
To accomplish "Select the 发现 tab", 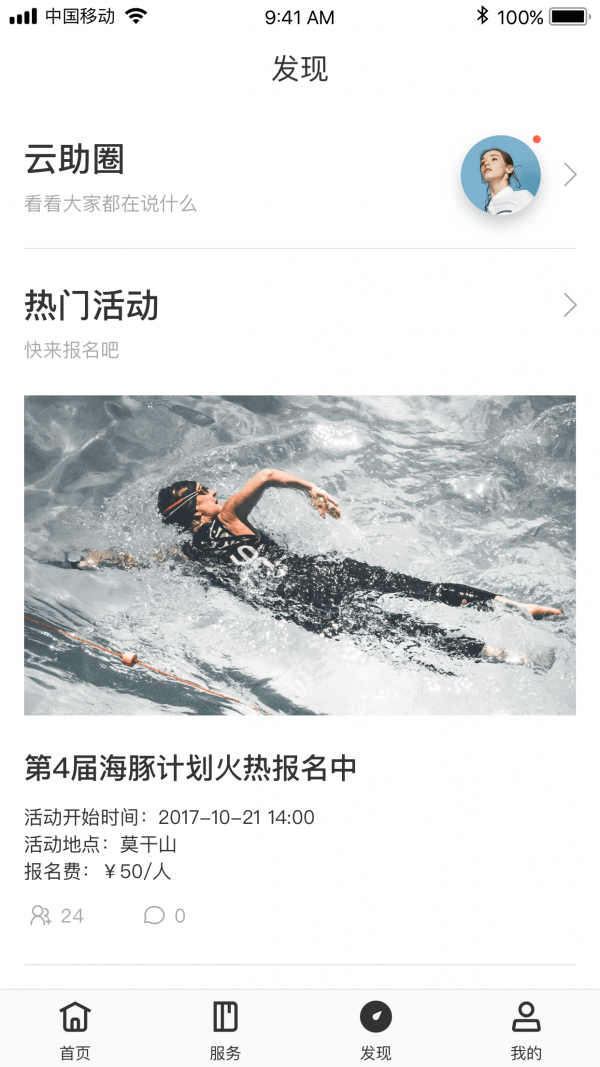I will click(375, 1029).
